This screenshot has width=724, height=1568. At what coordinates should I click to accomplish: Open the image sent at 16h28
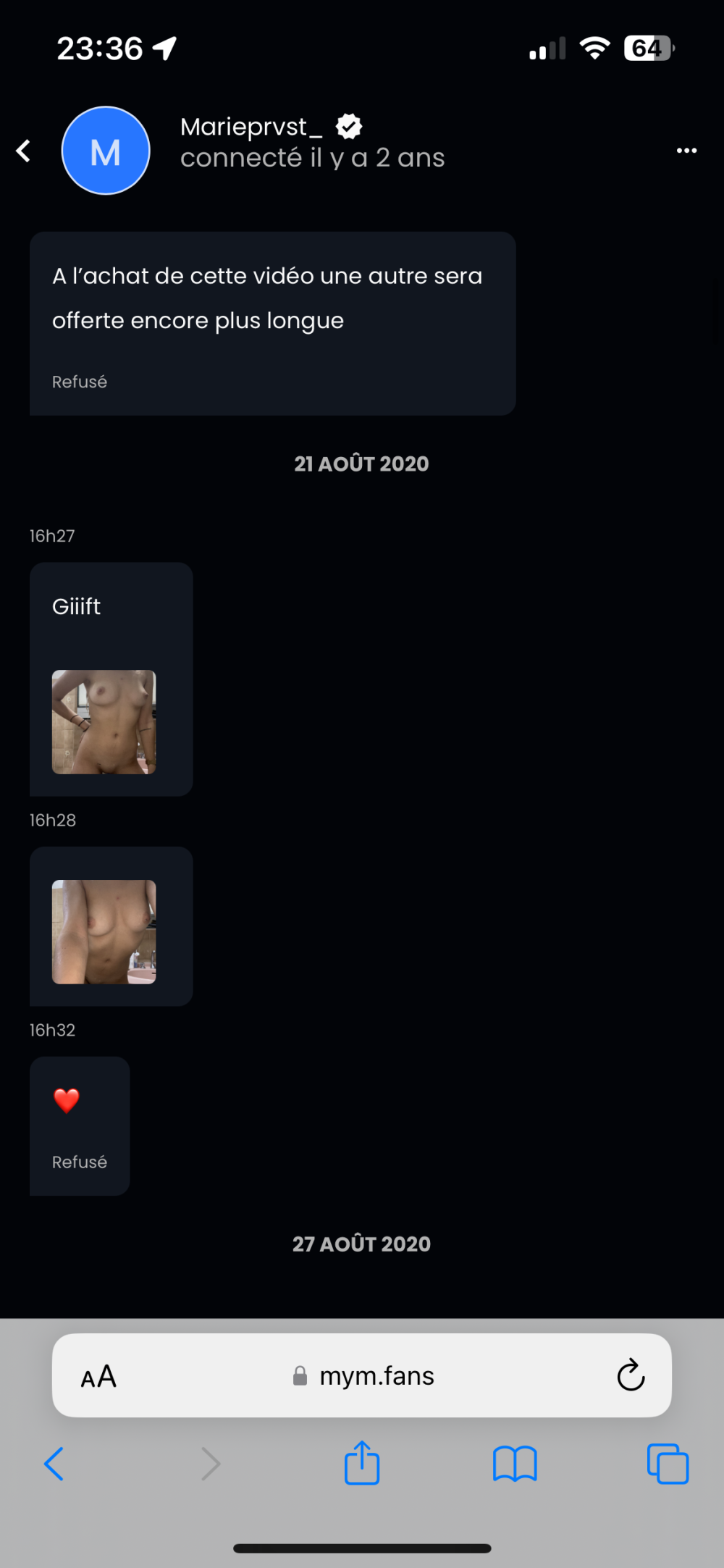click(x=104, y=931)
